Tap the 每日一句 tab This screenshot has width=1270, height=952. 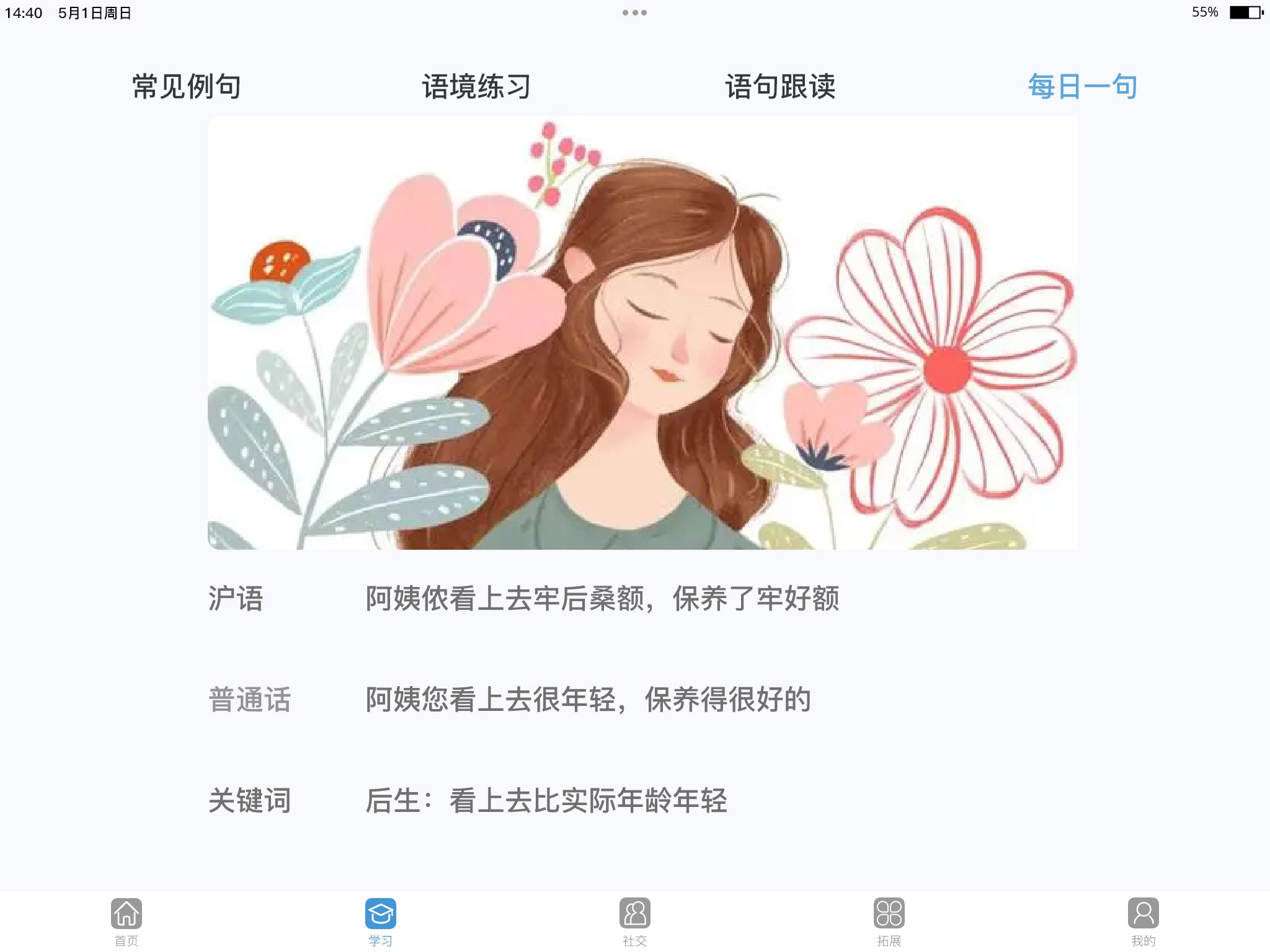[1082, 86]
